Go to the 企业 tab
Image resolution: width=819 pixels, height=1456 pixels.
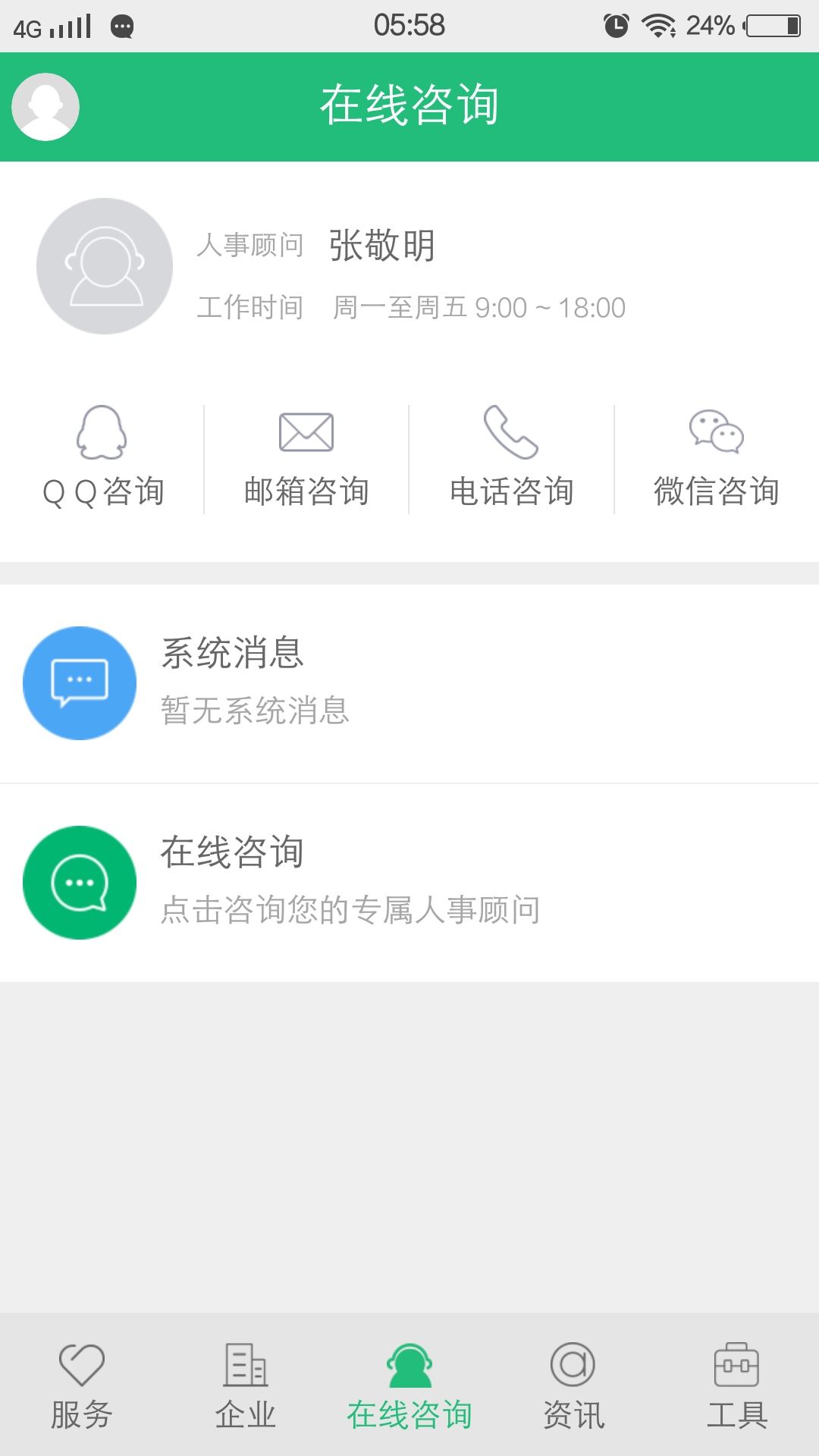pos(246,1385)
